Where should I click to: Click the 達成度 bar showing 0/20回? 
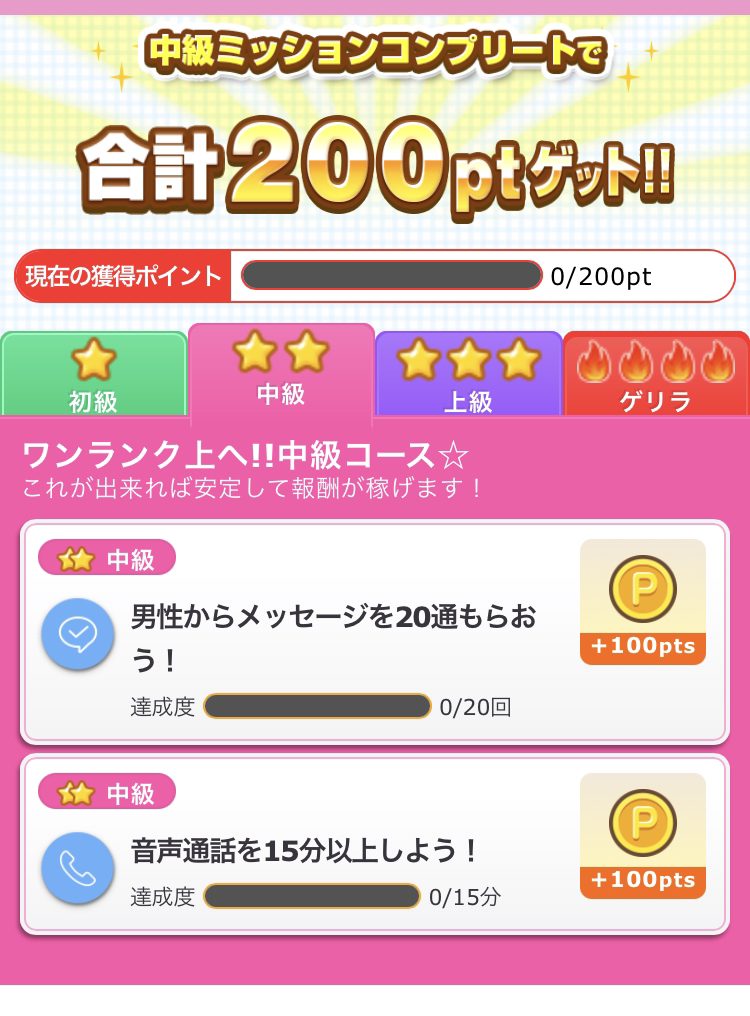(x=316, y=706)
